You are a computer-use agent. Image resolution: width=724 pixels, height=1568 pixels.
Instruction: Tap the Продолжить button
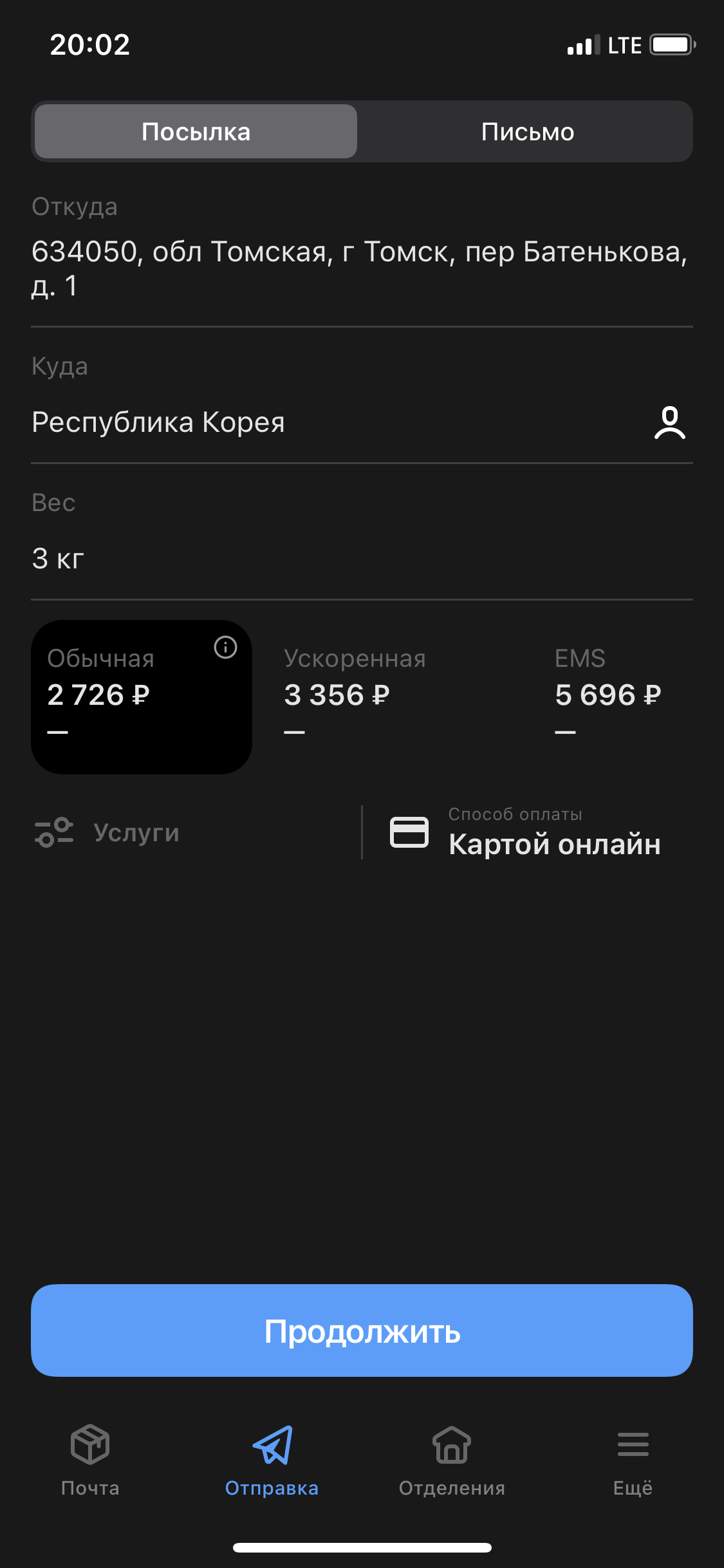(x=362, y=1330)
